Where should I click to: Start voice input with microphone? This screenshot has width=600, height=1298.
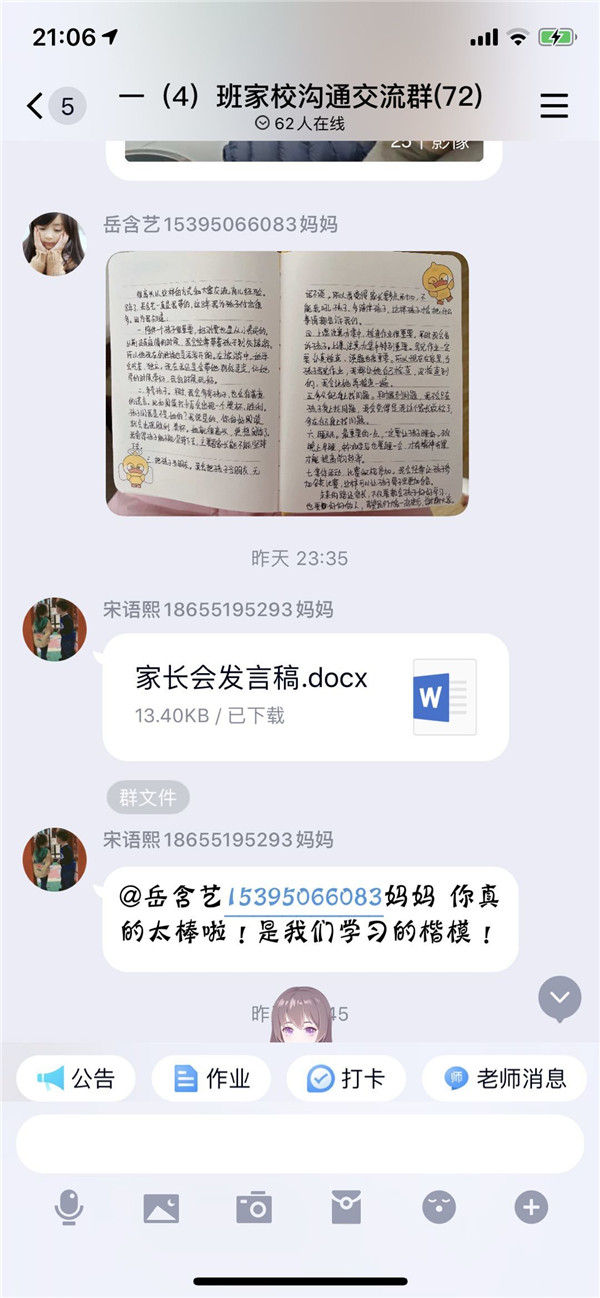tap(68, 1208)
